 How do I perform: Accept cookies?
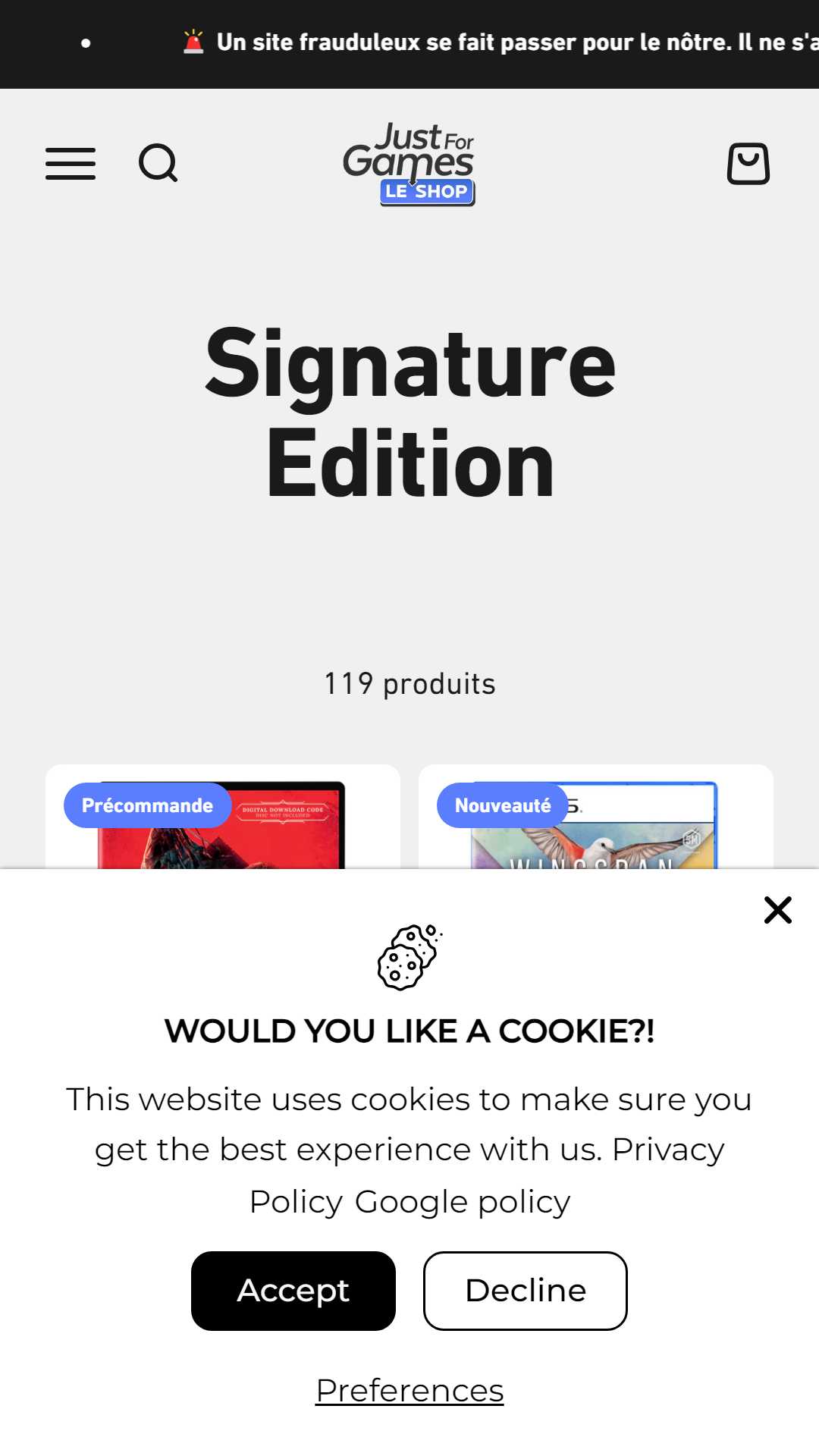point(293,1291)
